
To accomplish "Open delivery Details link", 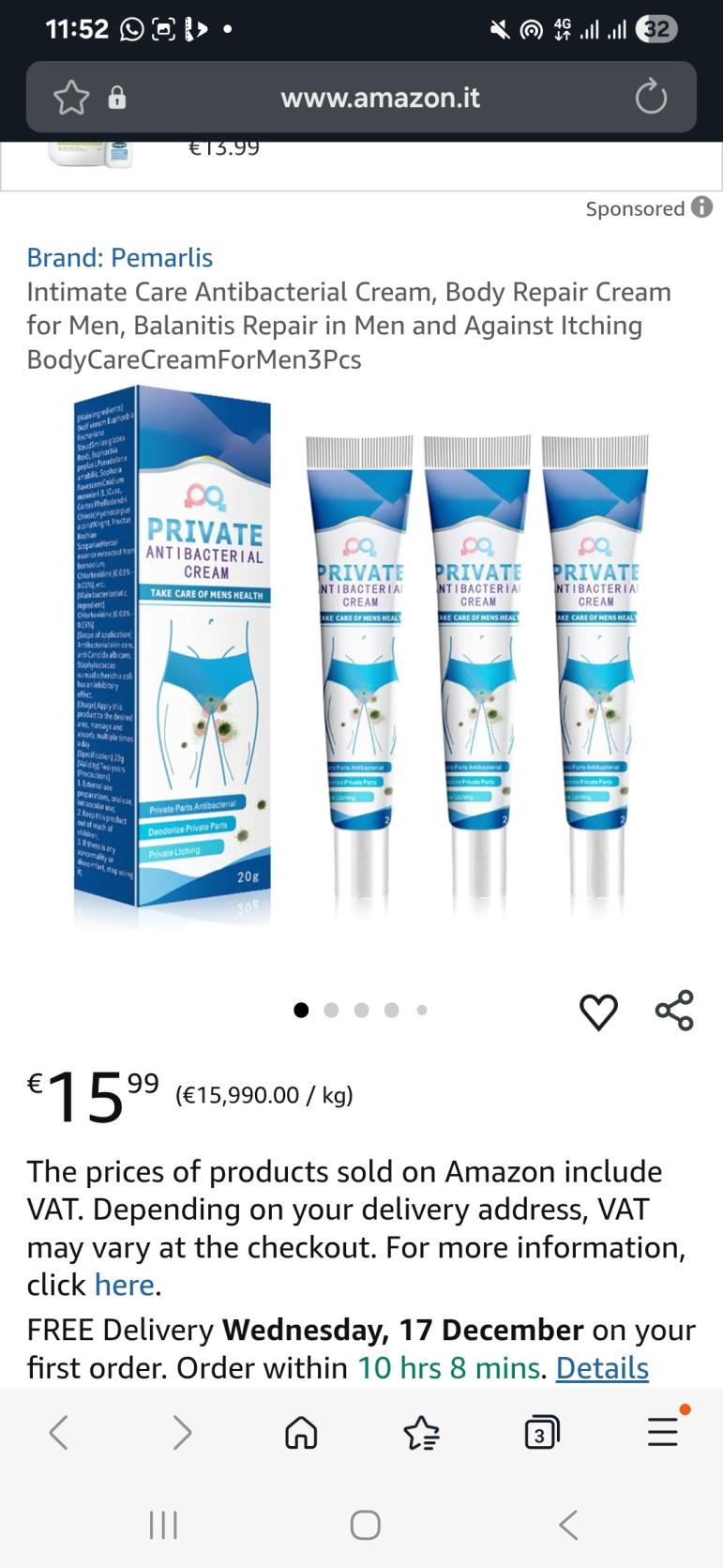I will tap(602, 1368).
